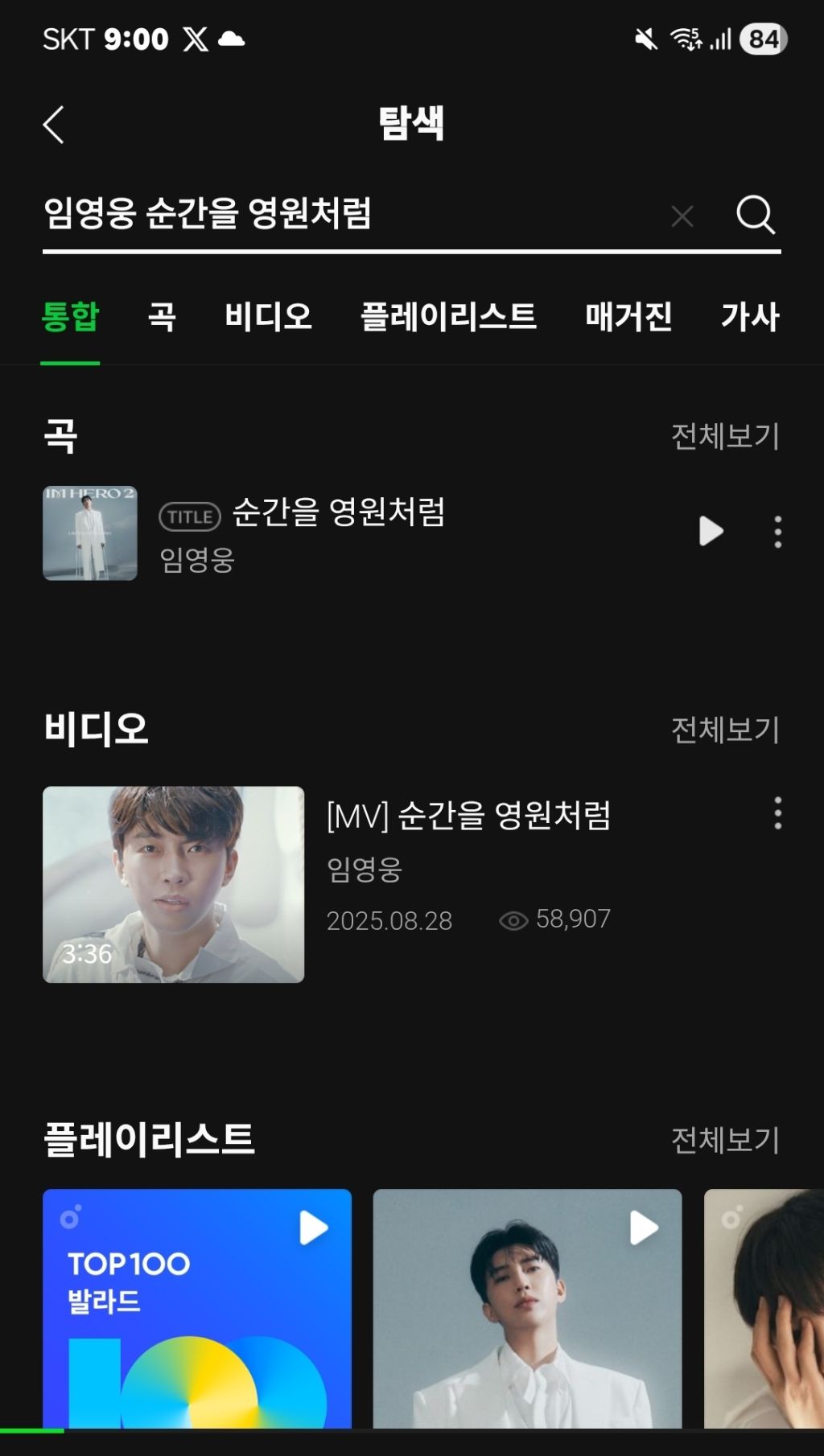Open more options for the song 순간을 영원처럼
This screenshot has width=824, height=1456.
tap(777, 532)
